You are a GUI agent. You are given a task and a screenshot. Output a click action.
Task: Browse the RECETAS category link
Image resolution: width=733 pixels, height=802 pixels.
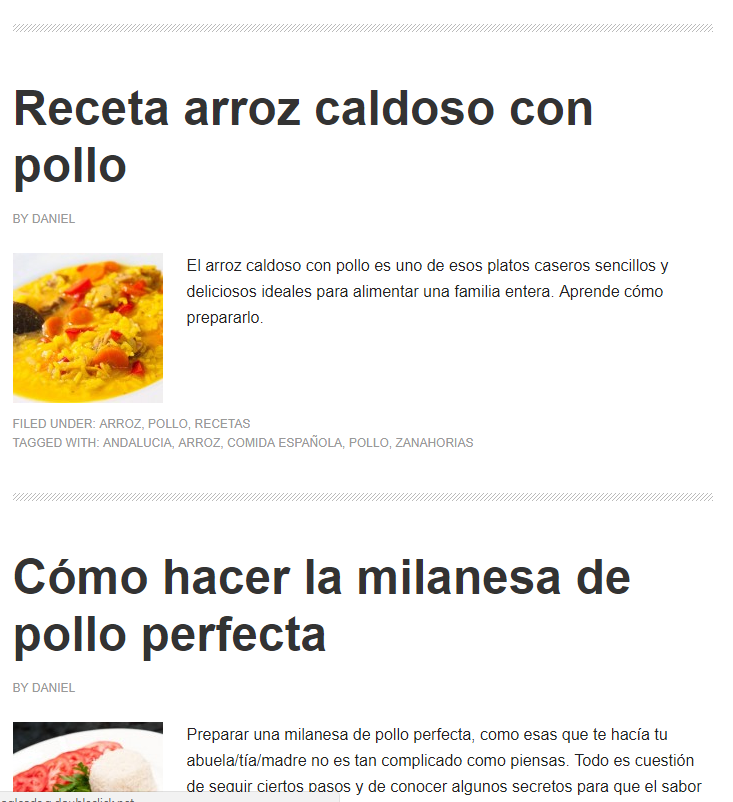coord(222,424)
